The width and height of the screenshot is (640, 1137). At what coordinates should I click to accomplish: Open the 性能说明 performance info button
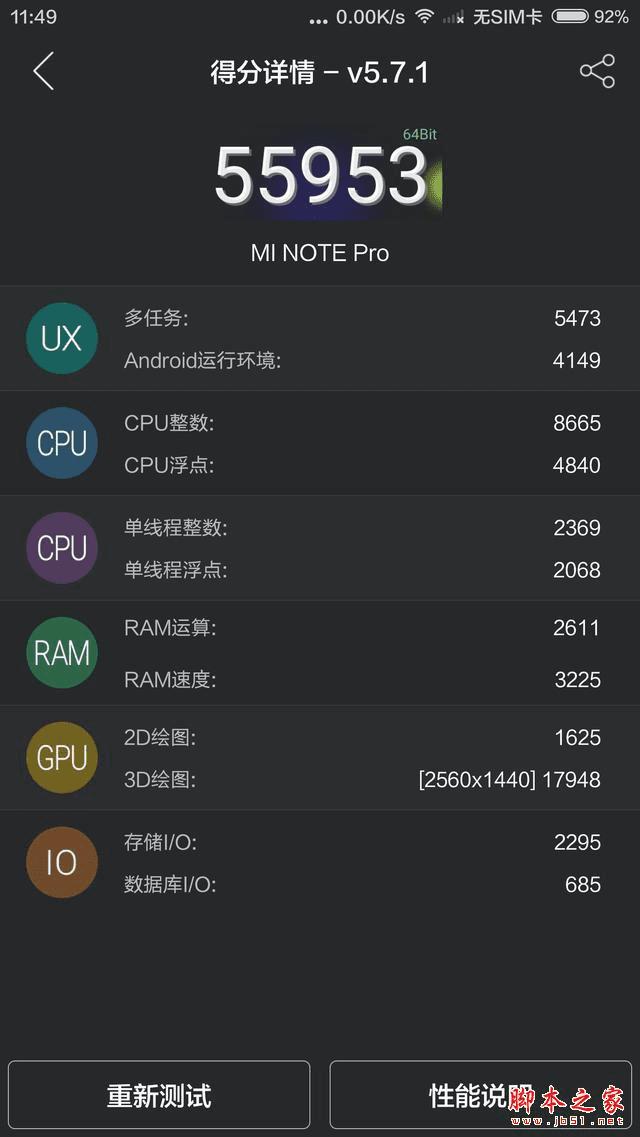480,1095
